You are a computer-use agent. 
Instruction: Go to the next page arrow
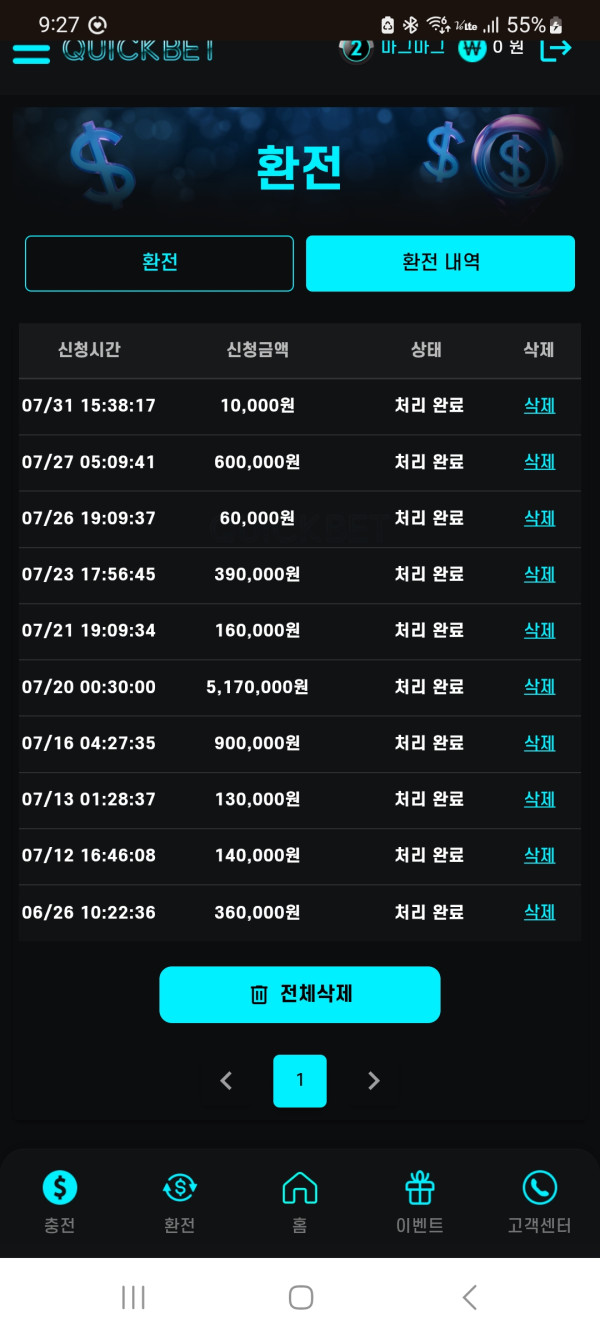click(x=374, y=1080)
